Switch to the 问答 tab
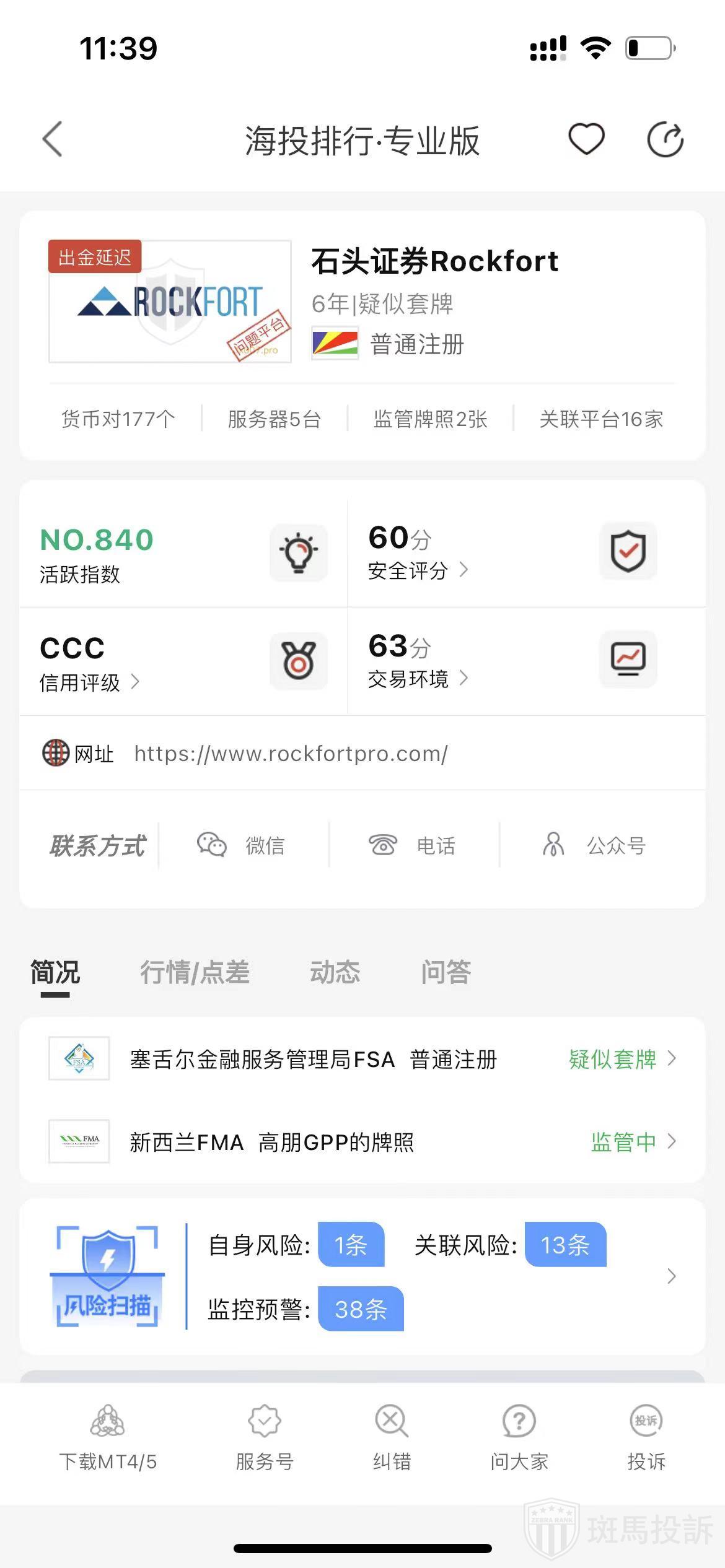 point(446,972)
